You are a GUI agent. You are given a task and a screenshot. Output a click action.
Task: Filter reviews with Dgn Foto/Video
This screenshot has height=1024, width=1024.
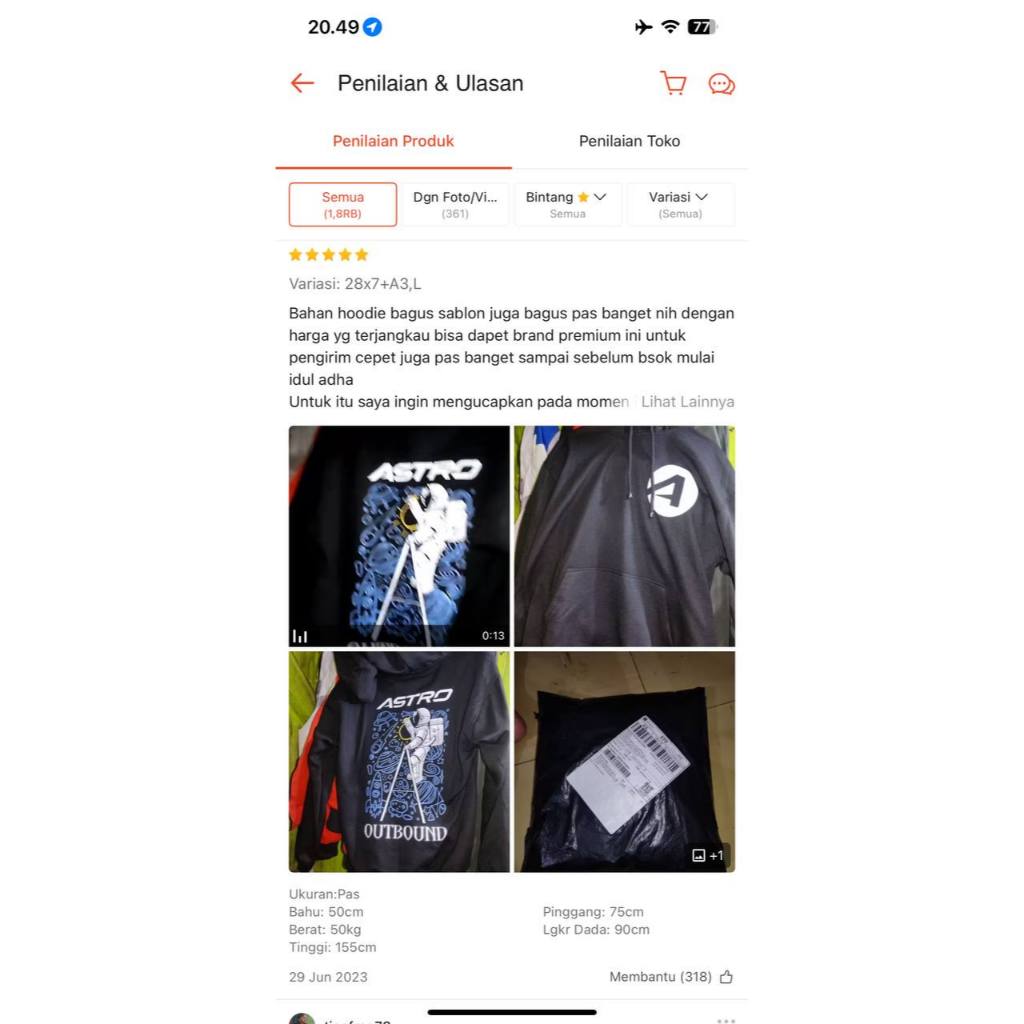click(x=455, y=204)
